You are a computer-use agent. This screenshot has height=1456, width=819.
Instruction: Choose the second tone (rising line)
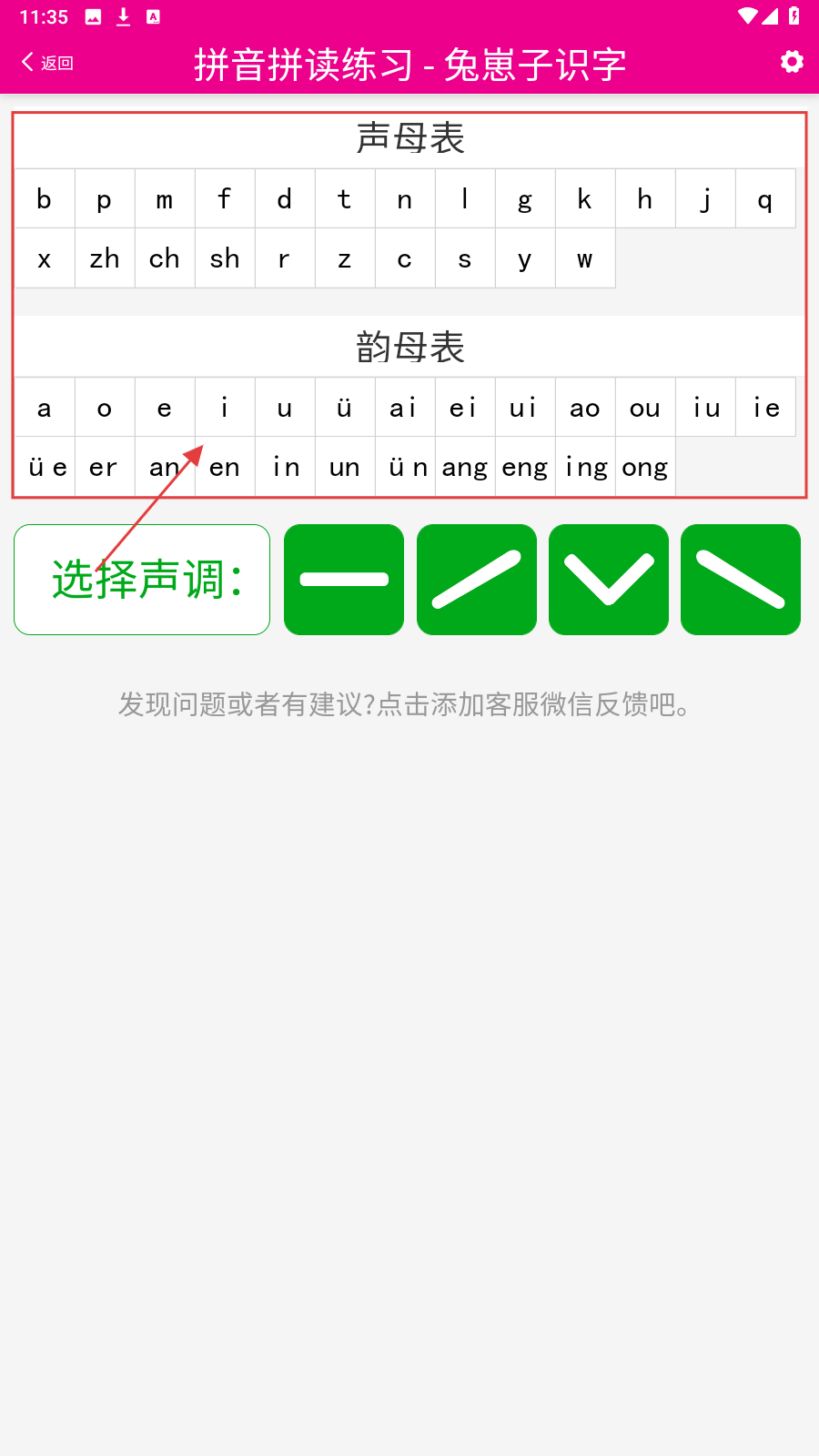(477, 580)
